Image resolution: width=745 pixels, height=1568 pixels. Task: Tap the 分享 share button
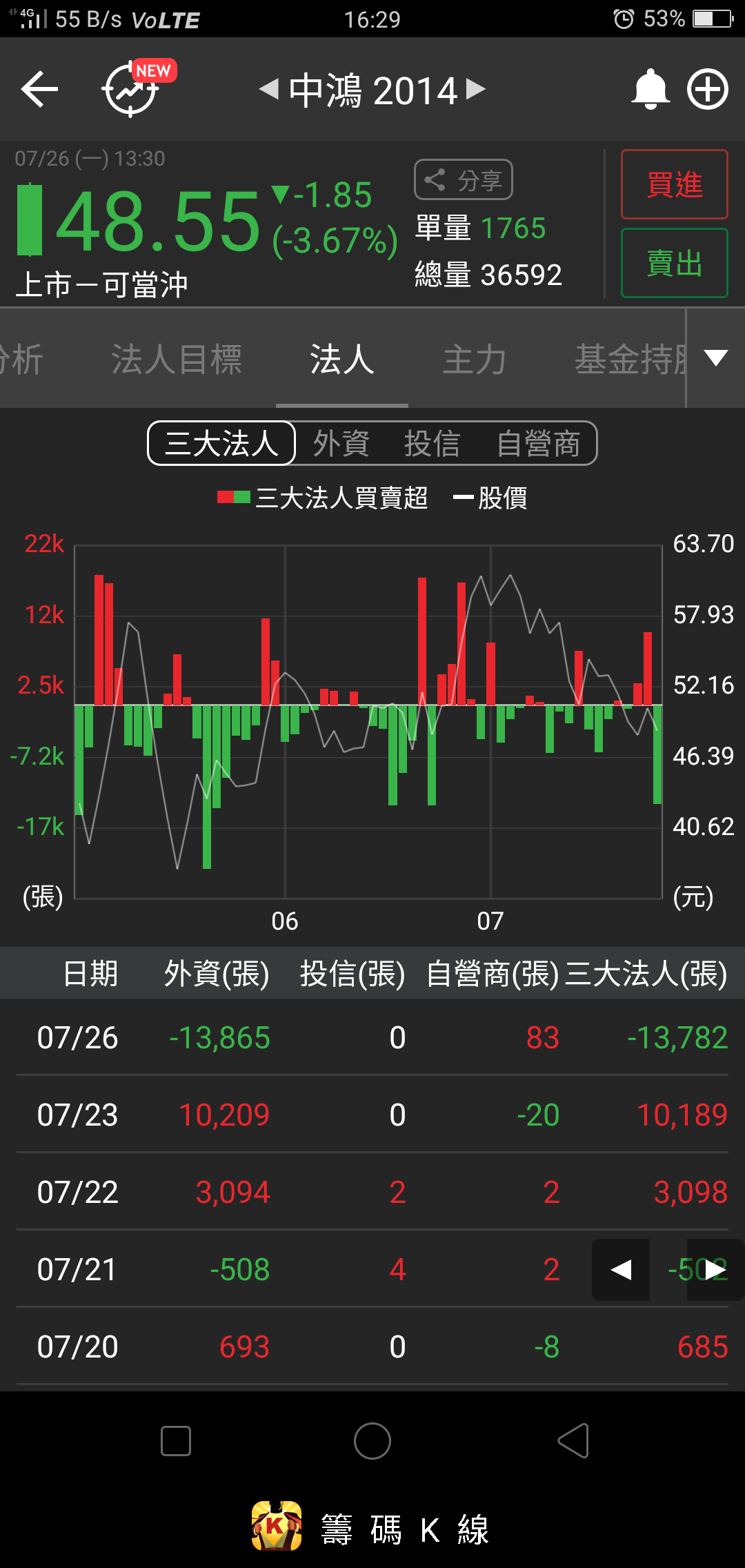[x=464, y=180]
